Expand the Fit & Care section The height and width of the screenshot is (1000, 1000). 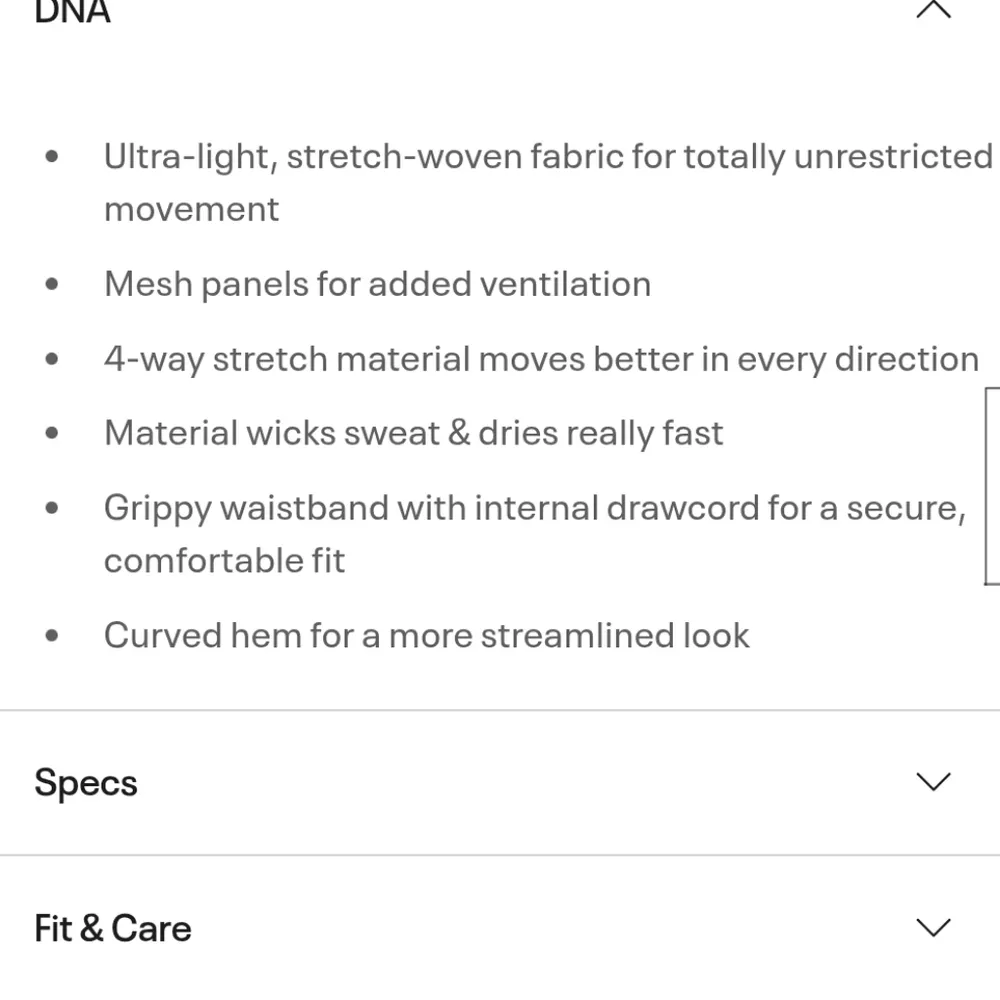tap(932, 928)
